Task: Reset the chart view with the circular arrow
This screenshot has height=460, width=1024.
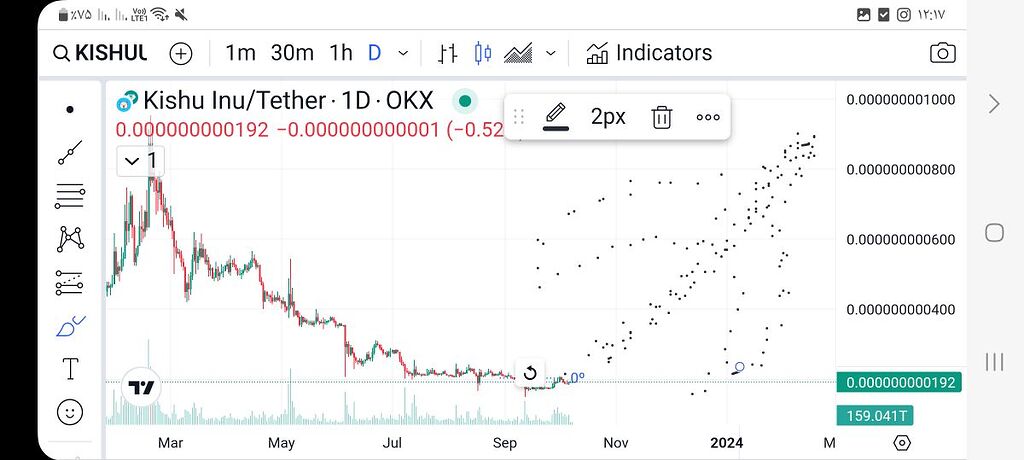Action: [530, 372]
